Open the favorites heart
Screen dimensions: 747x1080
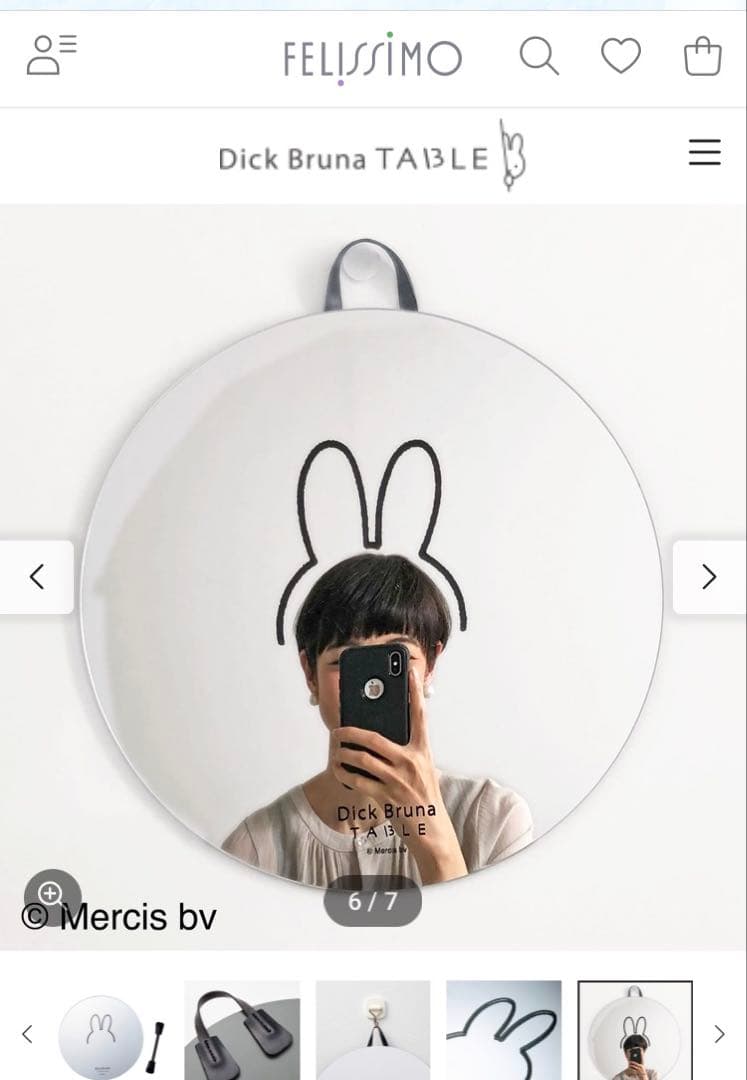tap(620, 56)
